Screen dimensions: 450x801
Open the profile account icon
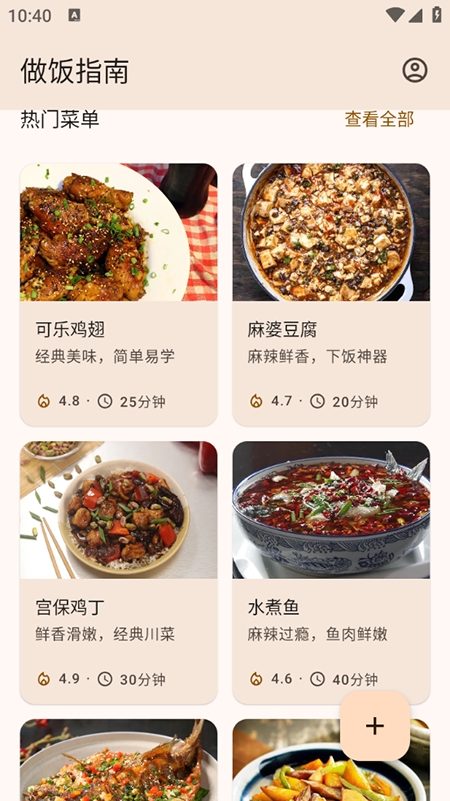[x=414, y=70]
